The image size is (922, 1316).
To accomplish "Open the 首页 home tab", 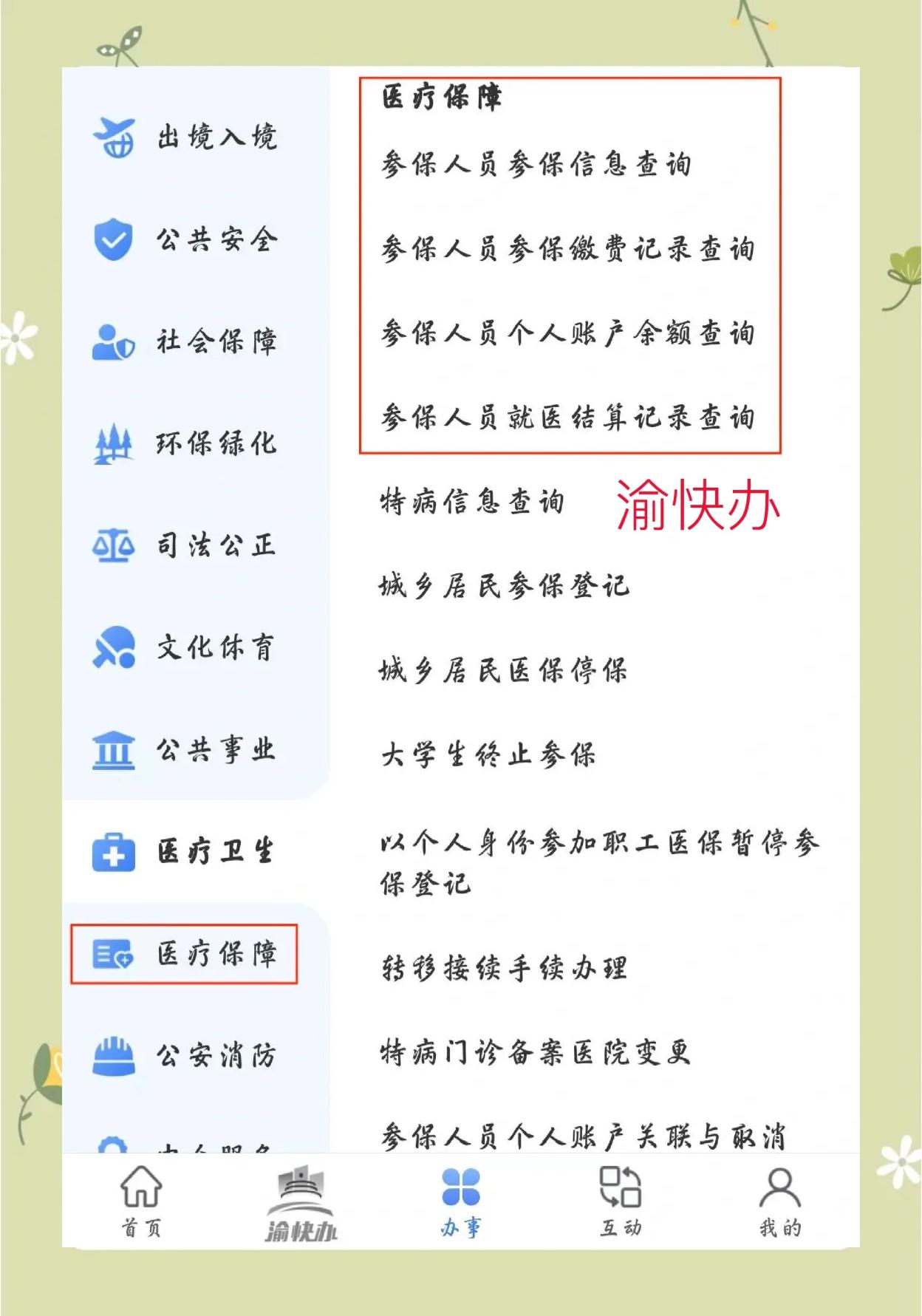I will point(142,1201).
